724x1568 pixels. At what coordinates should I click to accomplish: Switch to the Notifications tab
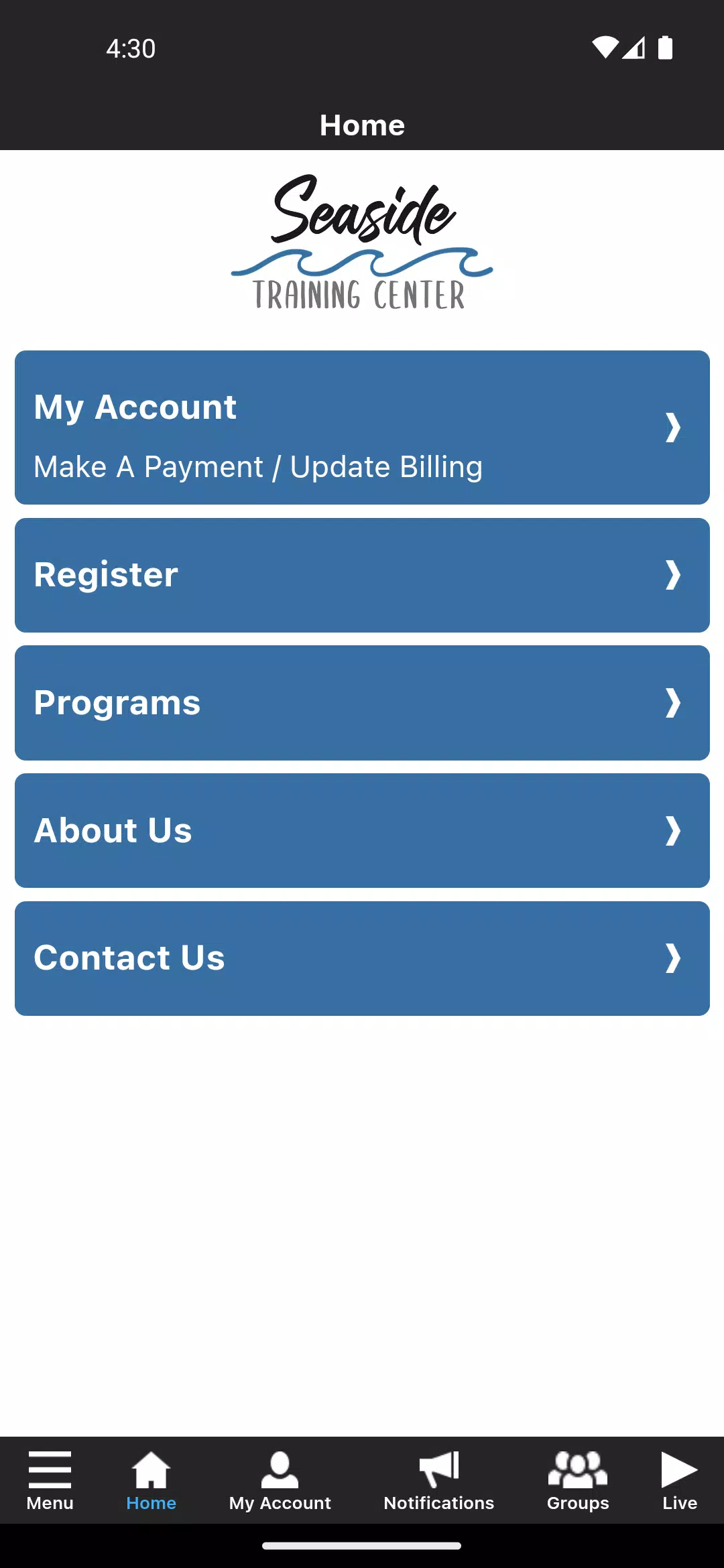point(438,1481)
